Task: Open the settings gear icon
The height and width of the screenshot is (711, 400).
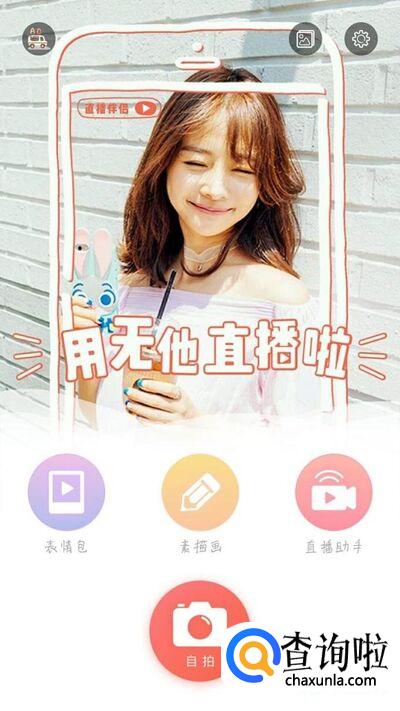Action: (361, 39)
